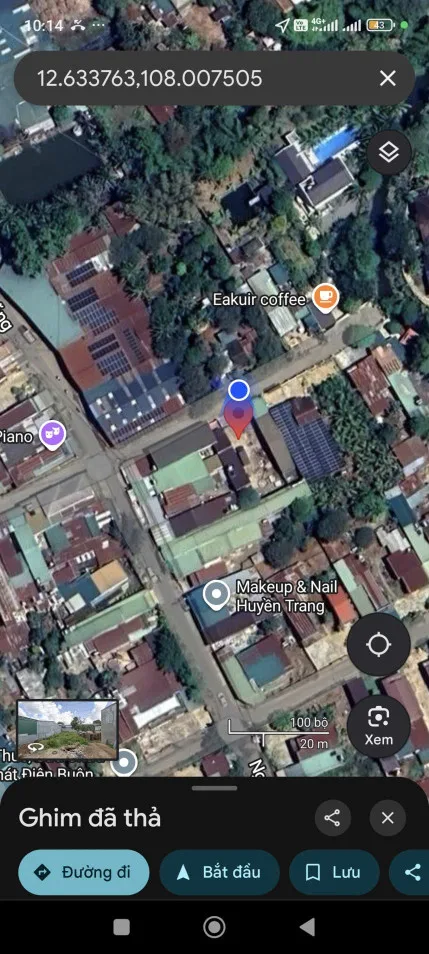Open the Xem lens camera button
Viewport: 429px width, 954px height.
point(378,727)
